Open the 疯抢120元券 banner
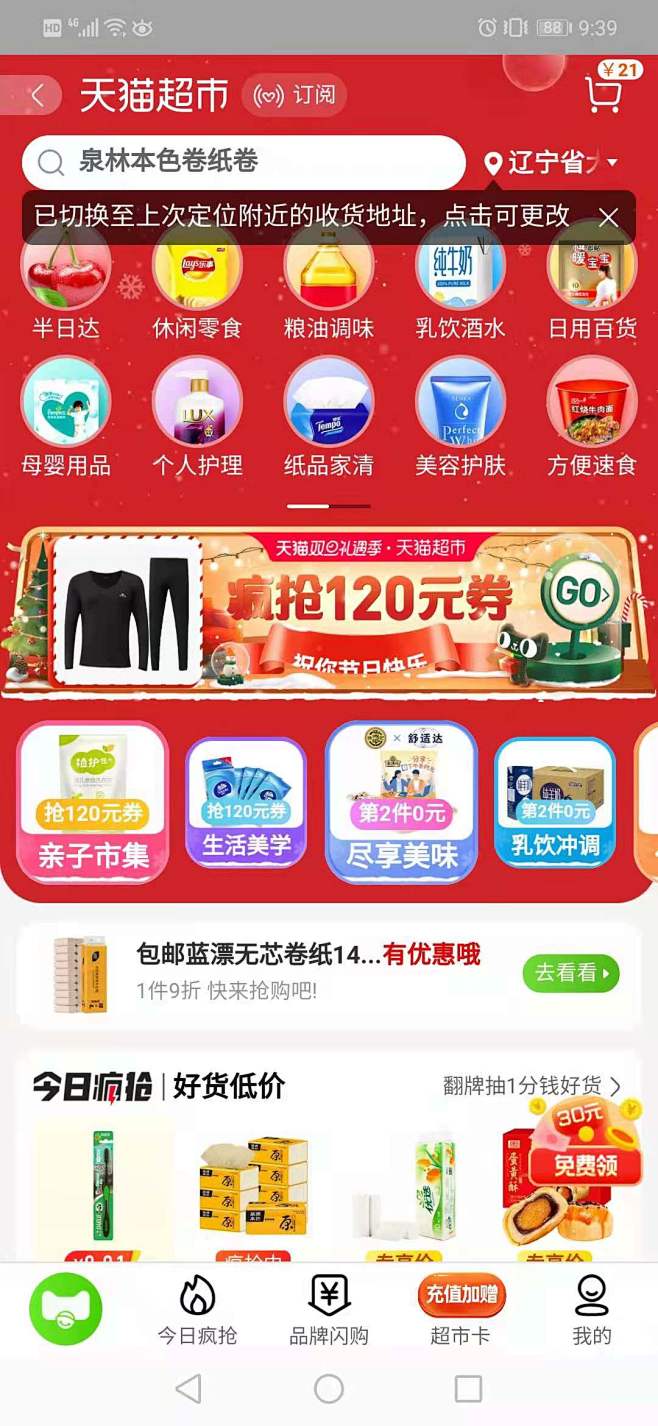The height and width of the screenshot is (1426, 658). tap(329, 611)
